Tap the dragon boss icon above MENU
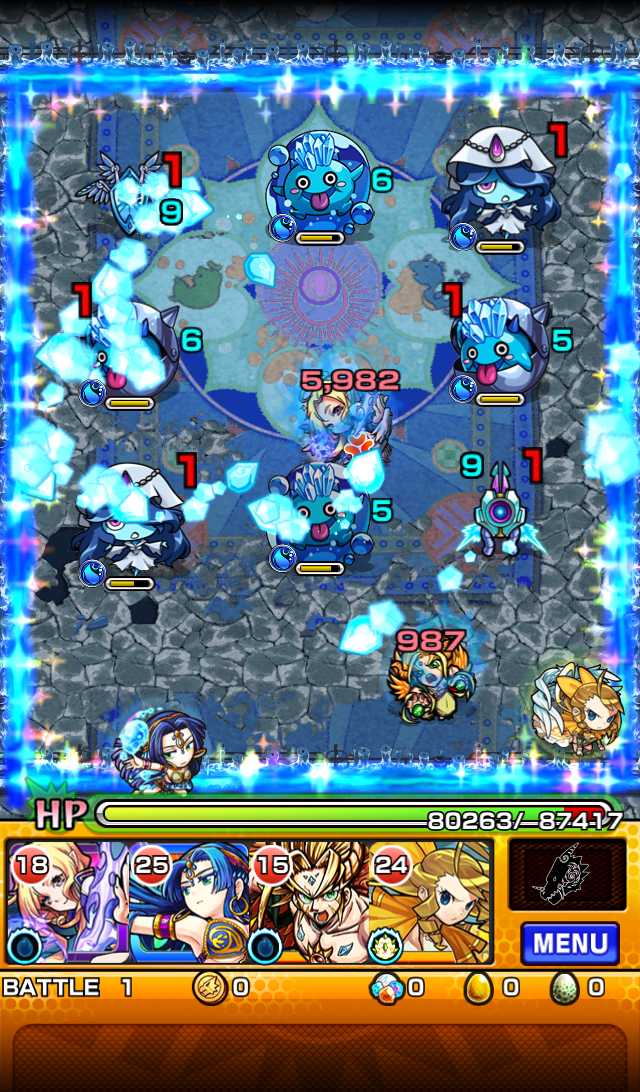This screenshot has height=1092, width=640. 568,874
